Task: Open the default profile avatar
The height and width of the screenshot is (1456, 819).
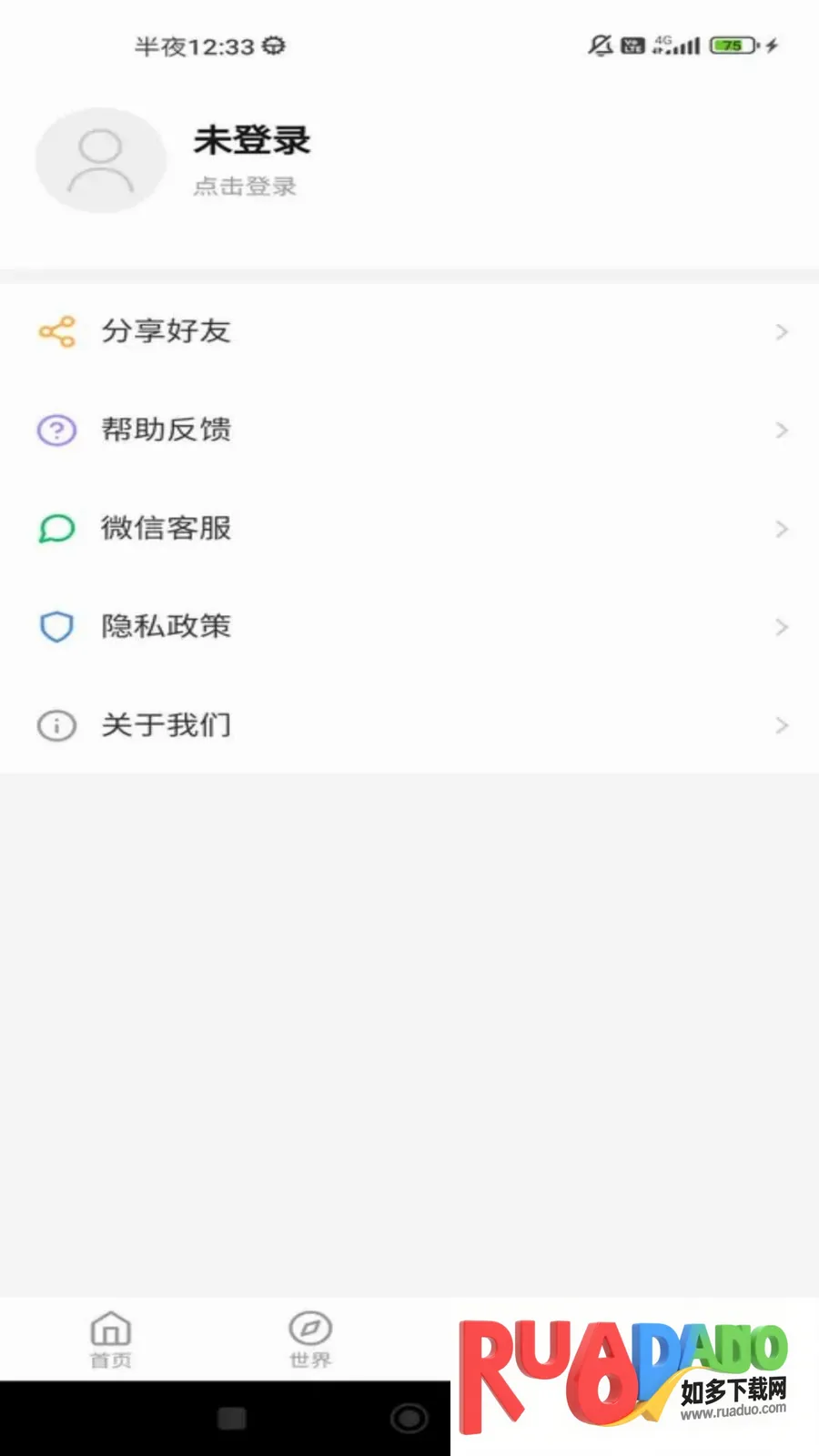Action: coord(101,160)
